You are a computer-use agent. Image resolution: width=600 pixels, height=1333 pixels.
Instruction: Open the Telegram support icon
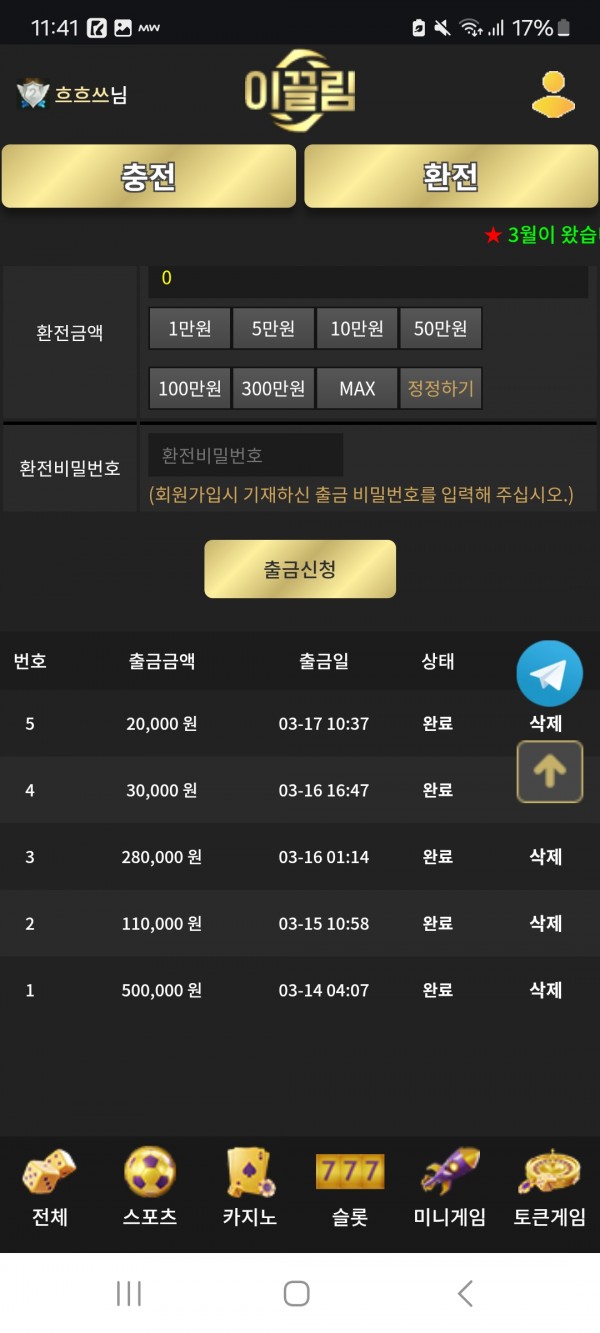[549, 674]
